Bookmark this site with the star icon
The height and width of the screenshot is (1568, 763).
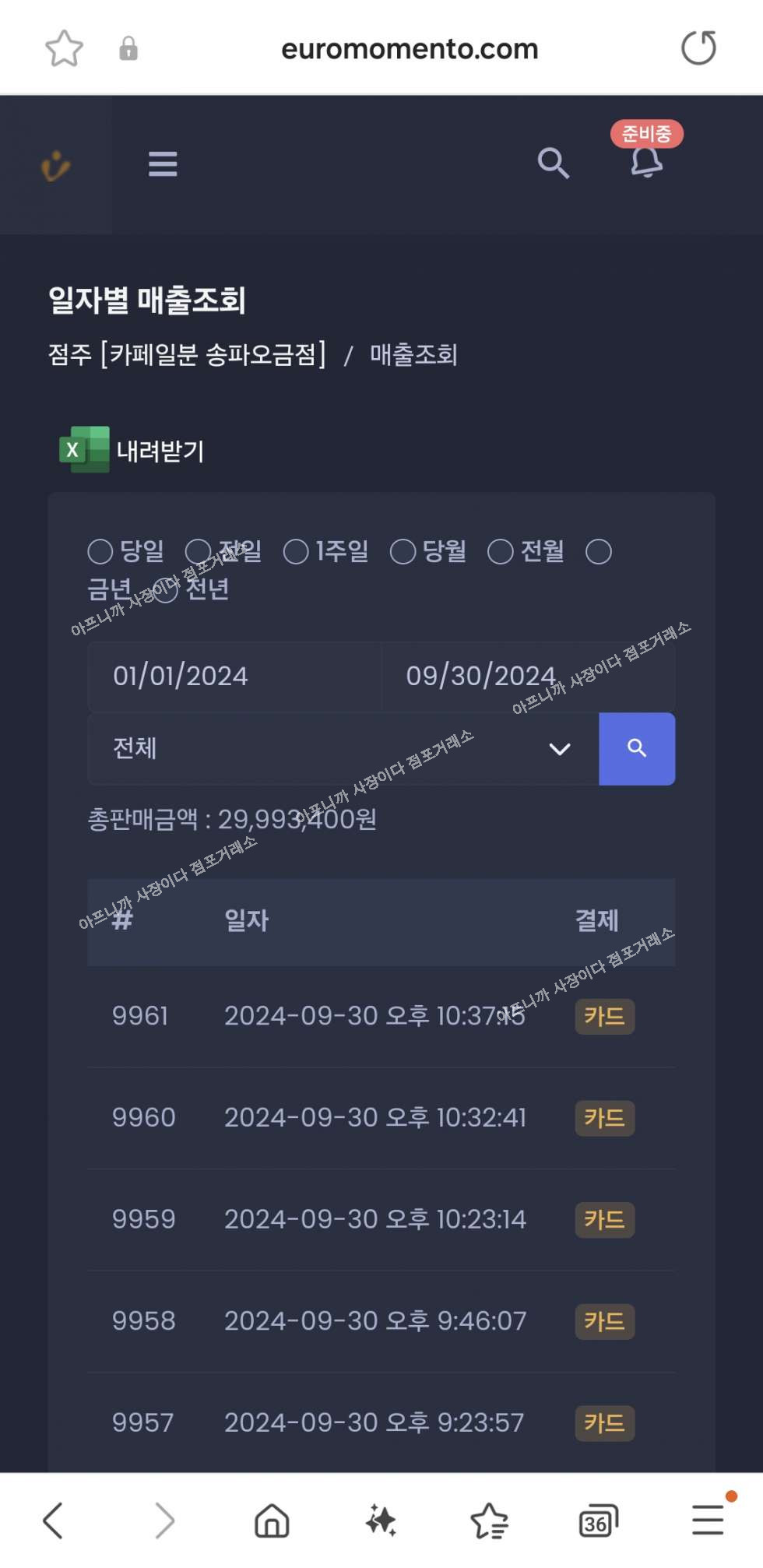[x=64, y=48]
